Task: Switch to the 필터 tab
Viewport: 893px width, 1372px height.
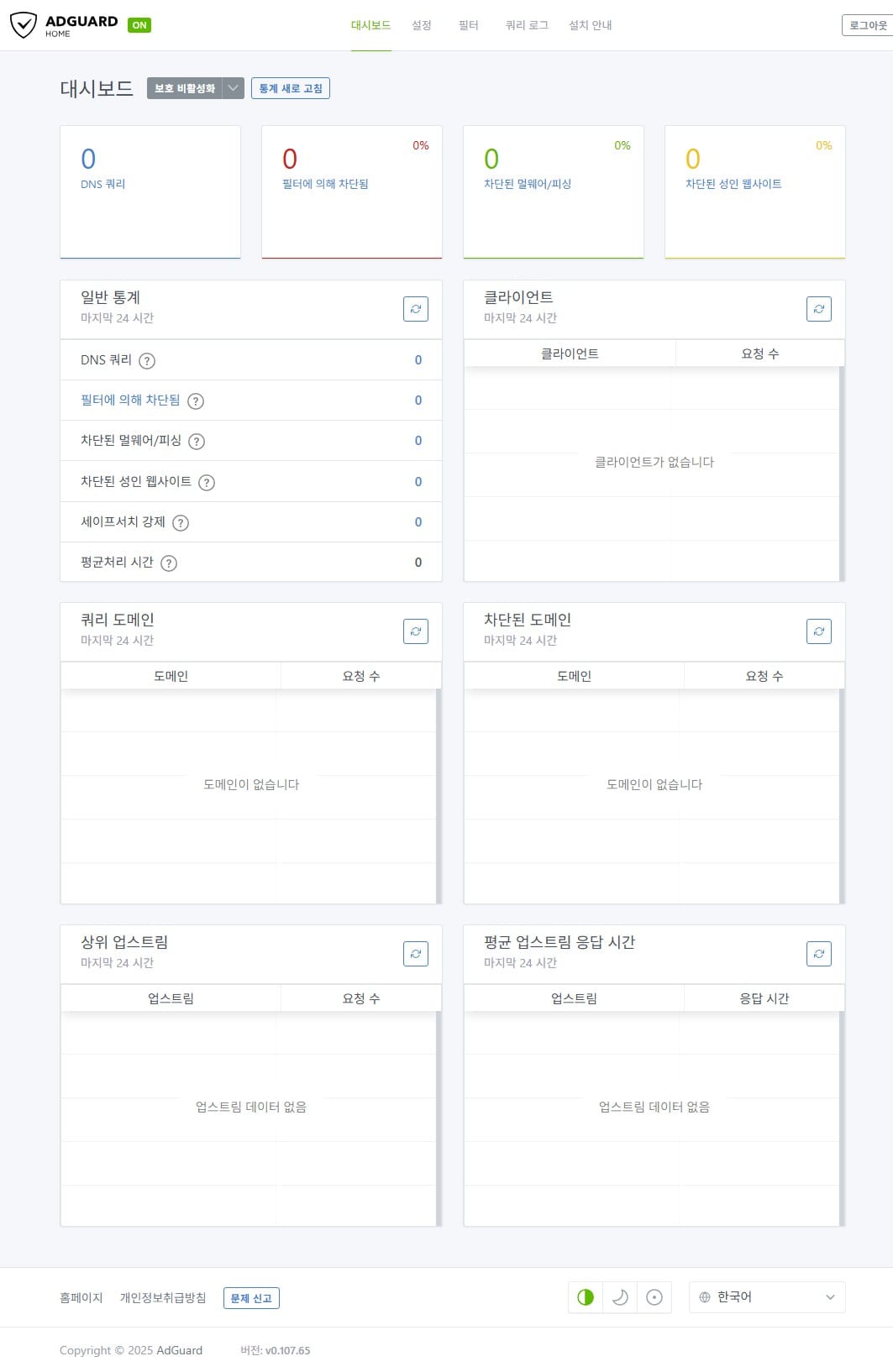Action: (468, 25)
